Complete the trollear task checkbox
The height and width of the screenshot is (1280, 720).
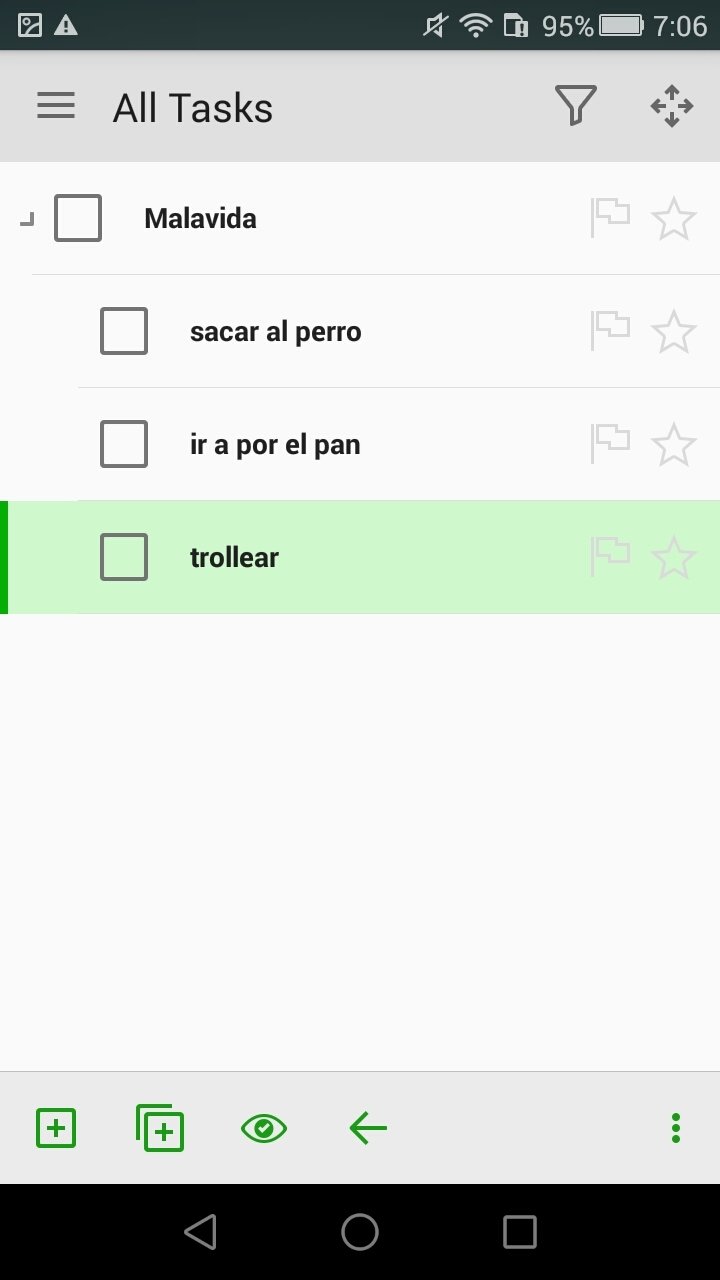(x=124, y=557)
